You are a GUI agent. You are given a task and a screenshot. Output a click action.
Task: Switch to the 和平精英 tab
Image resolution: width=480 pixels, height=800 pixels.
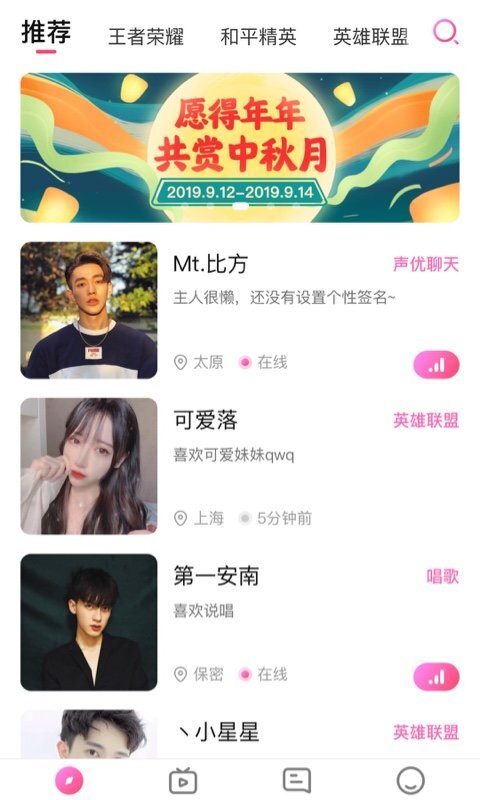point(259,37)
